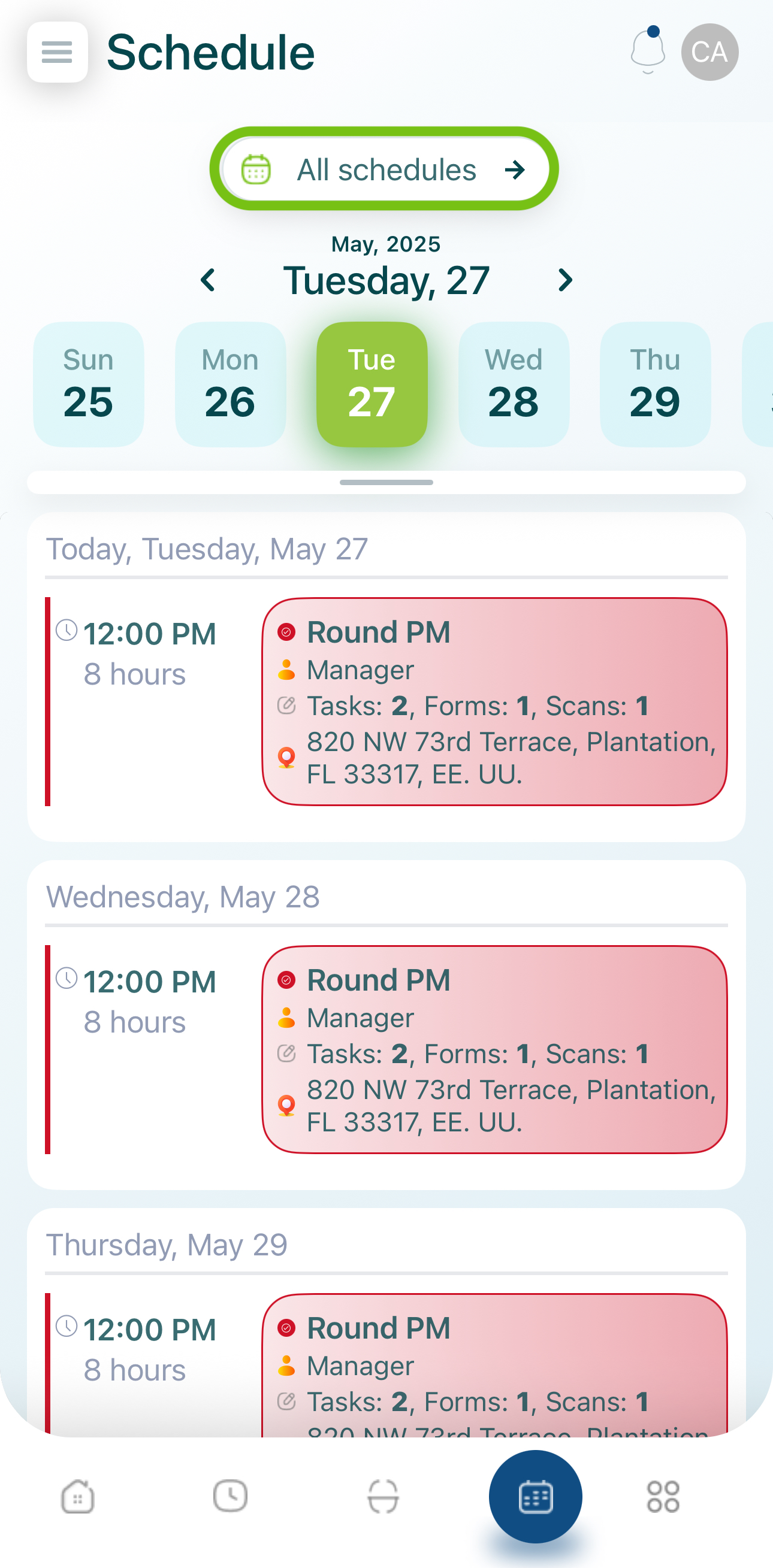Select Wed 28 in the date strip
Image resolution: width=773 pixels, height=1568 pixels.
[514, 384]
